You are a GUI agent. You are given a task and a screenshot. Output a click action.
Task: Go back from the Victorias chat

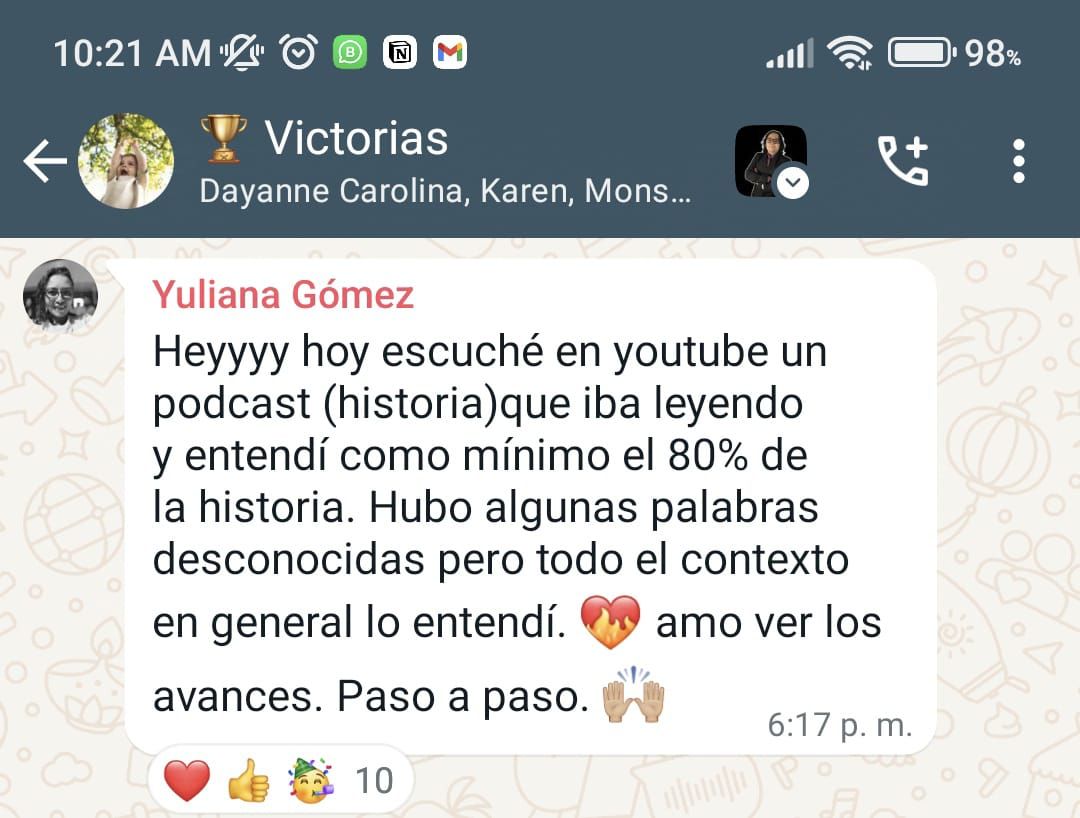pos(44,161)
